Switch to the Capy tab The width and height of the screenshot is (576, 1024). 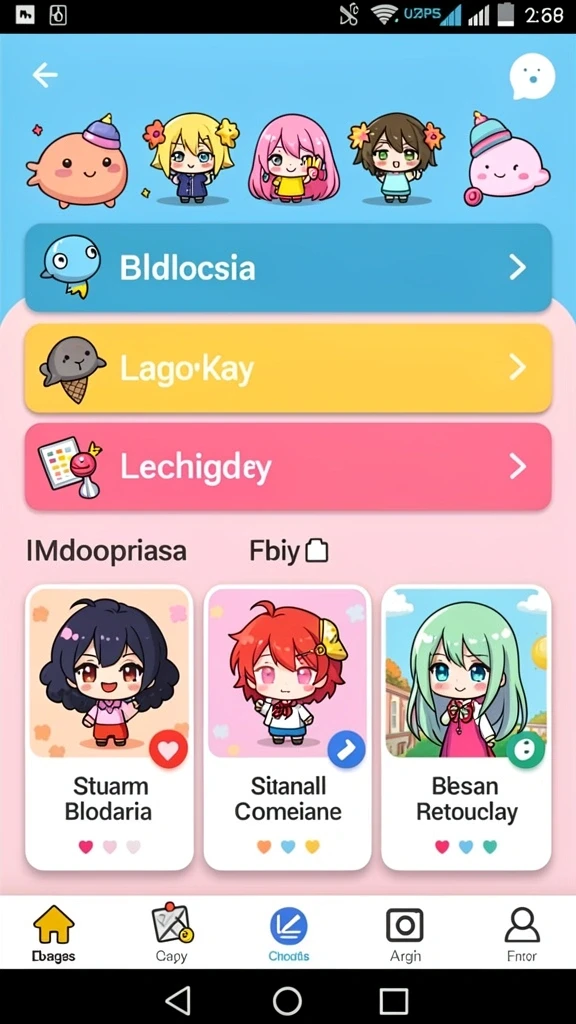(x=172, y=933)
